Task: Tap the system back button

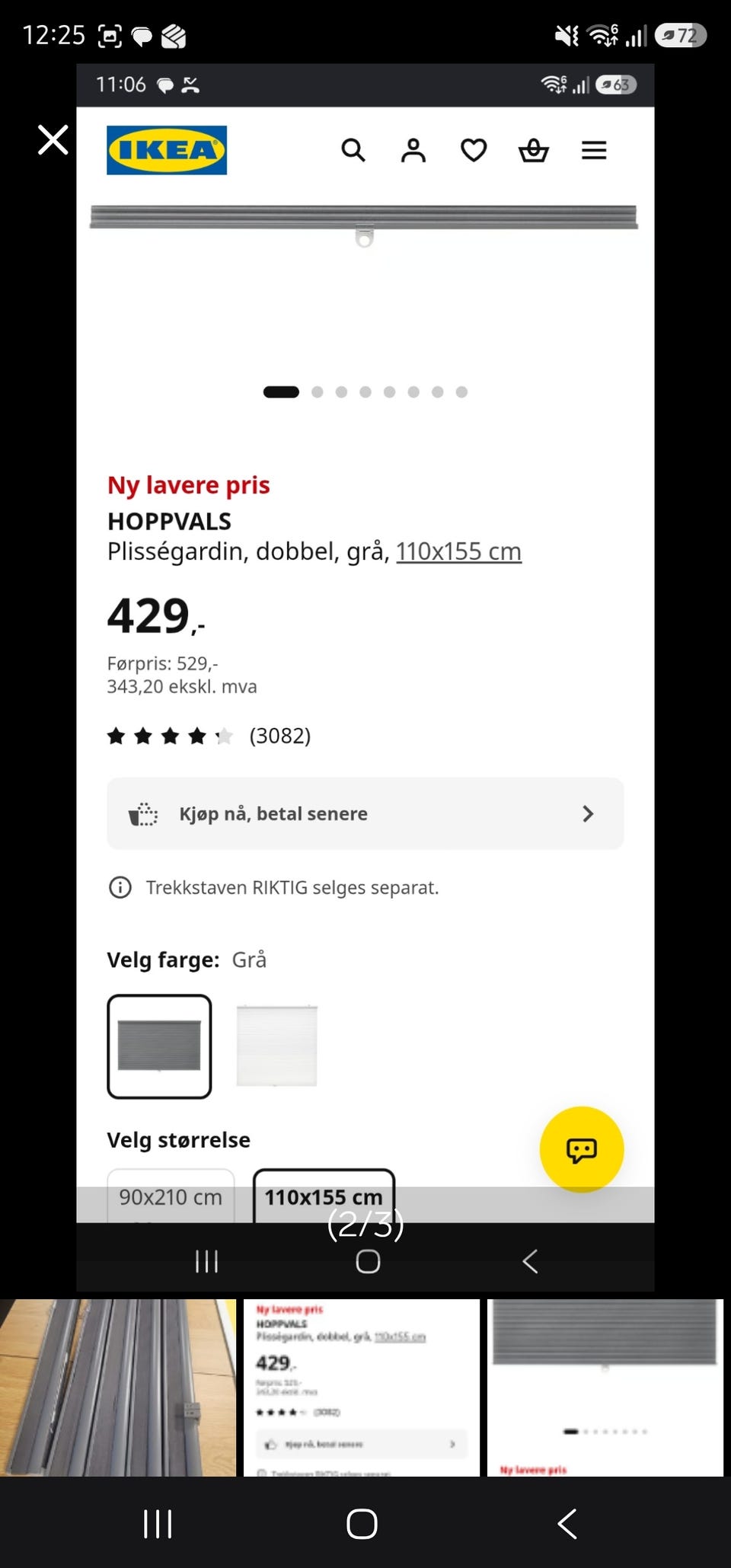Action: point(567,1524)
